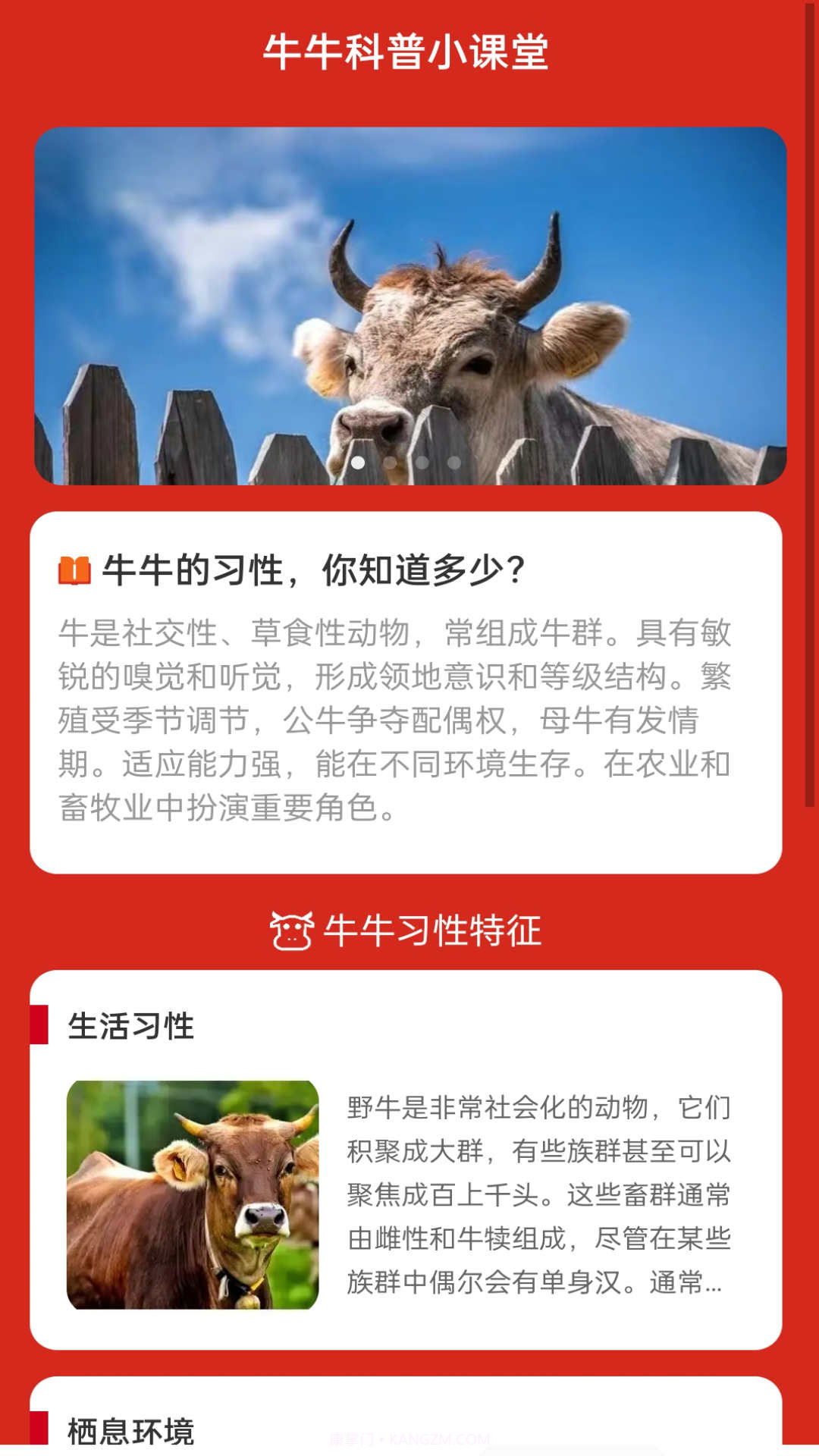
Task: Advance the carousel using the dot indicators
Action: click(x=407, y=461)
